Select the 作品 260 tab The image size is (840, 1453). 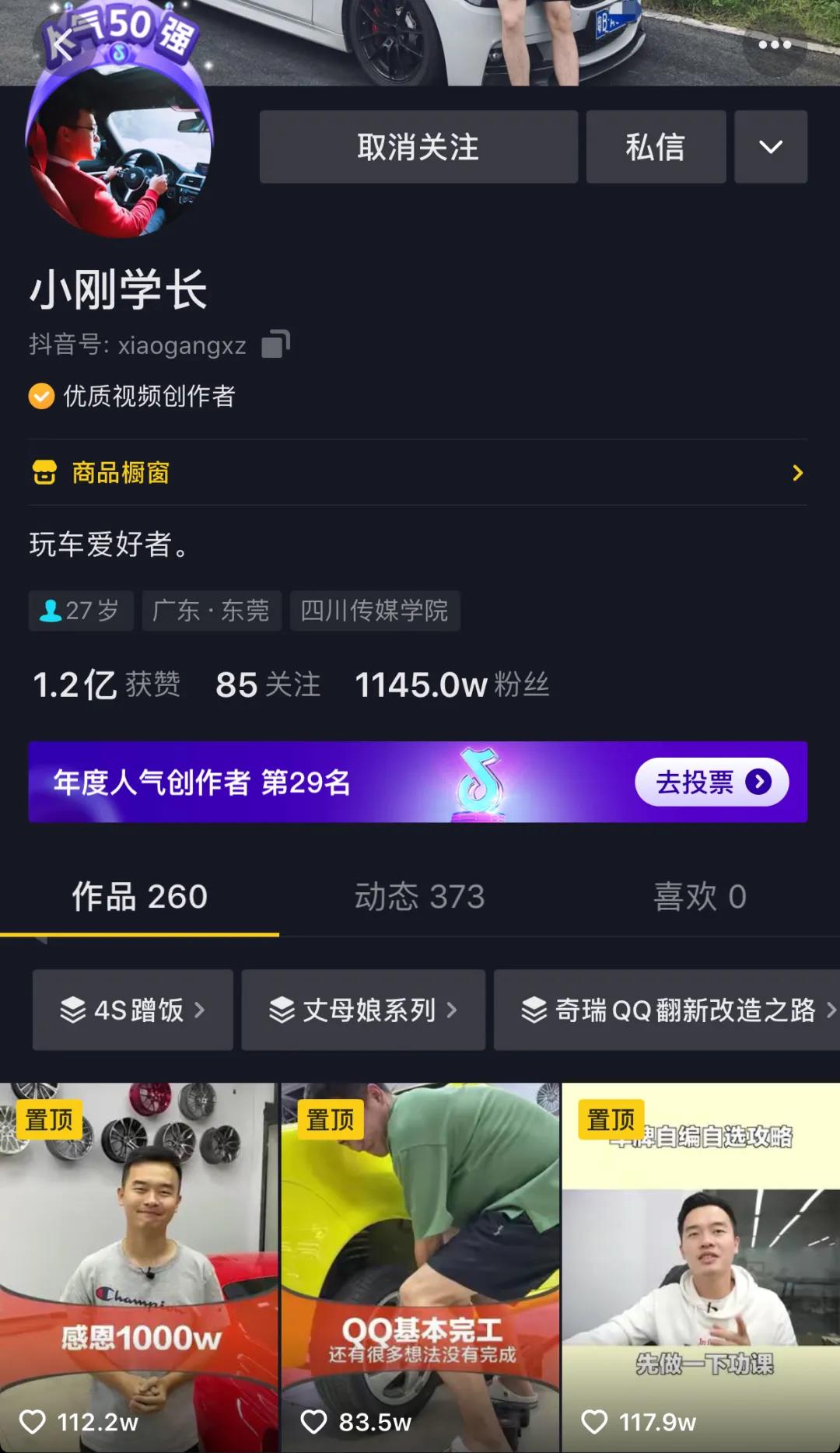click(x=140, y=897)
